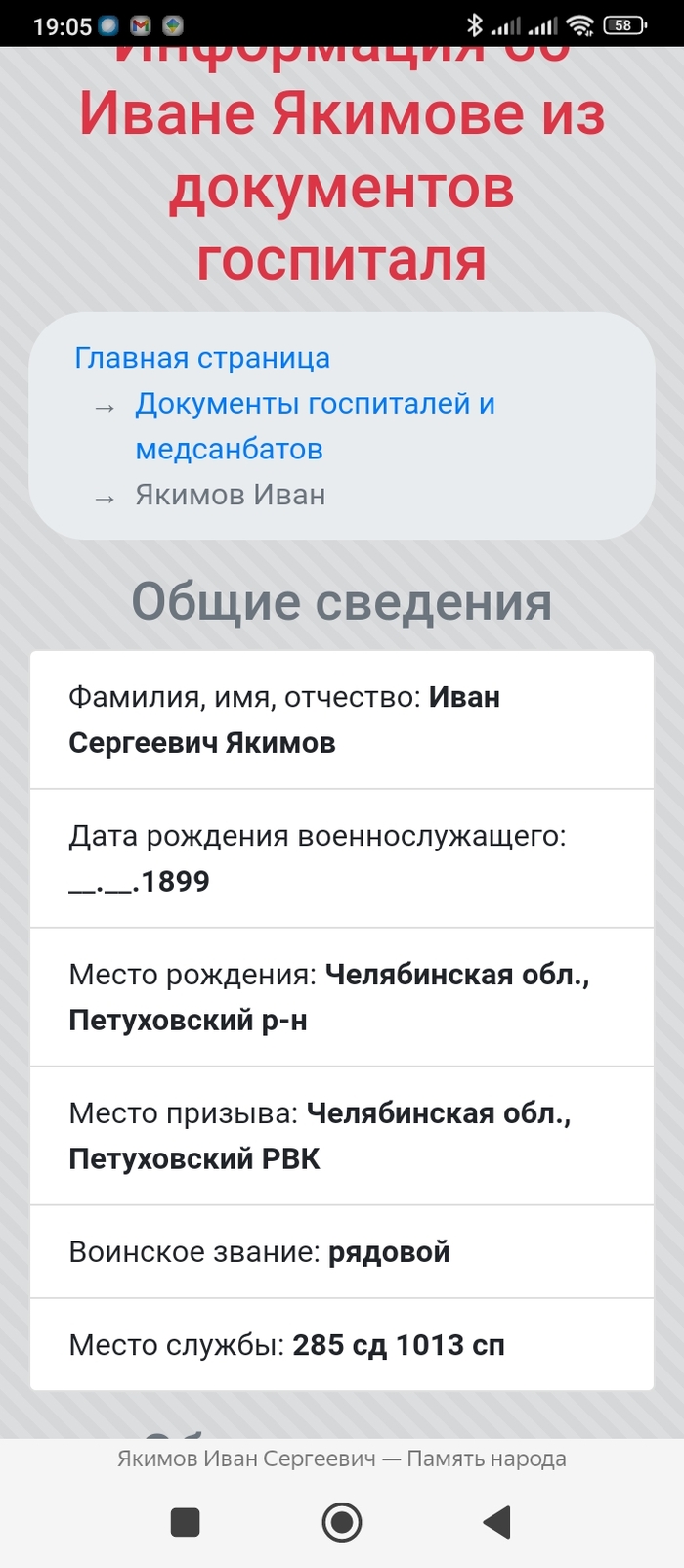
Task: Tap the system back button
Action: coord(497,1522)
